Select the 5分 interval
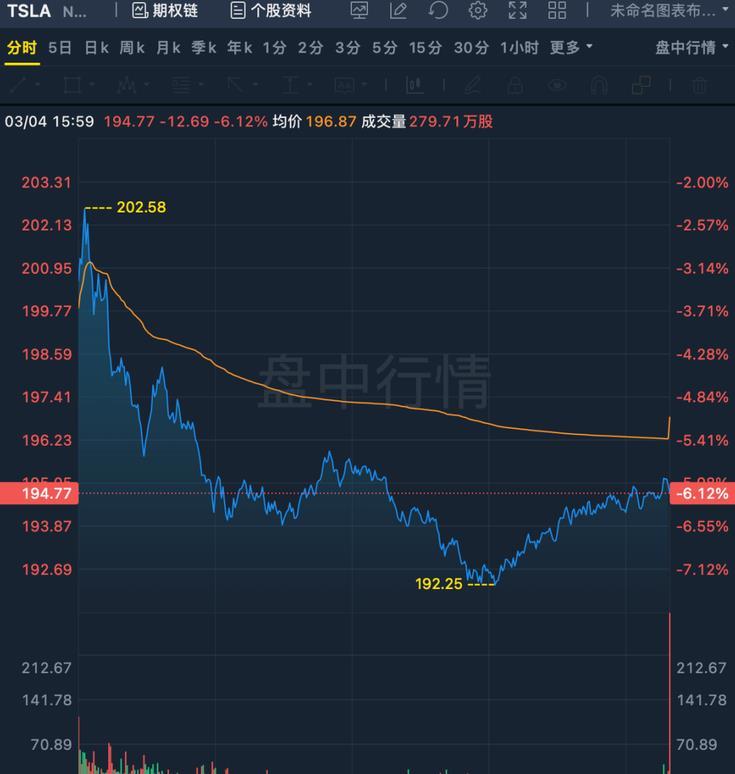Screen dimensions: 735x774 pyautogui.click(x=384, y=48)
